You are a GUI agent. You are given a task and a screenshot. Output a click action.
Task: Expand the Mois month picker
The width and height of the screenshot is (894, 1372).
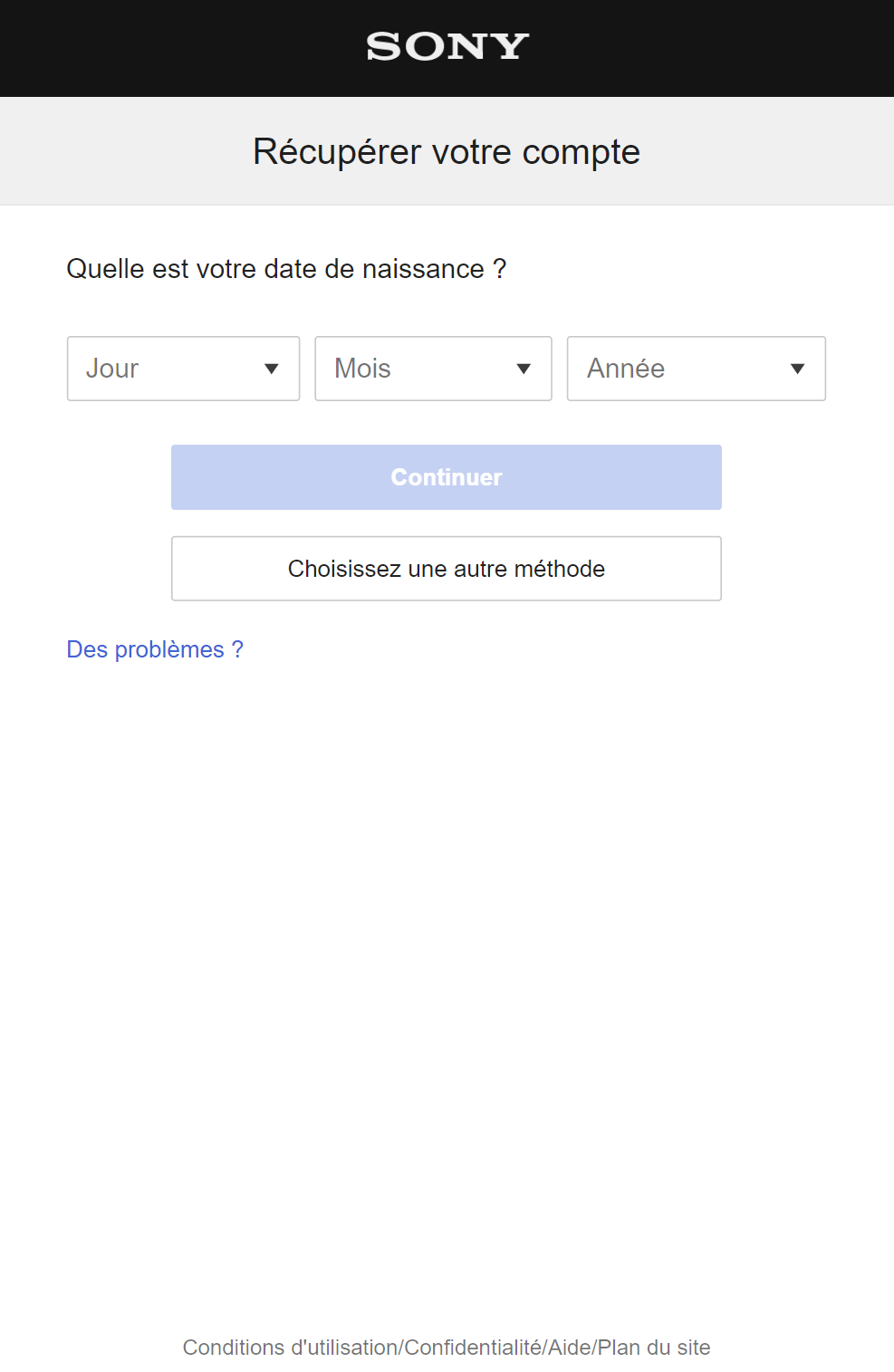433,369
